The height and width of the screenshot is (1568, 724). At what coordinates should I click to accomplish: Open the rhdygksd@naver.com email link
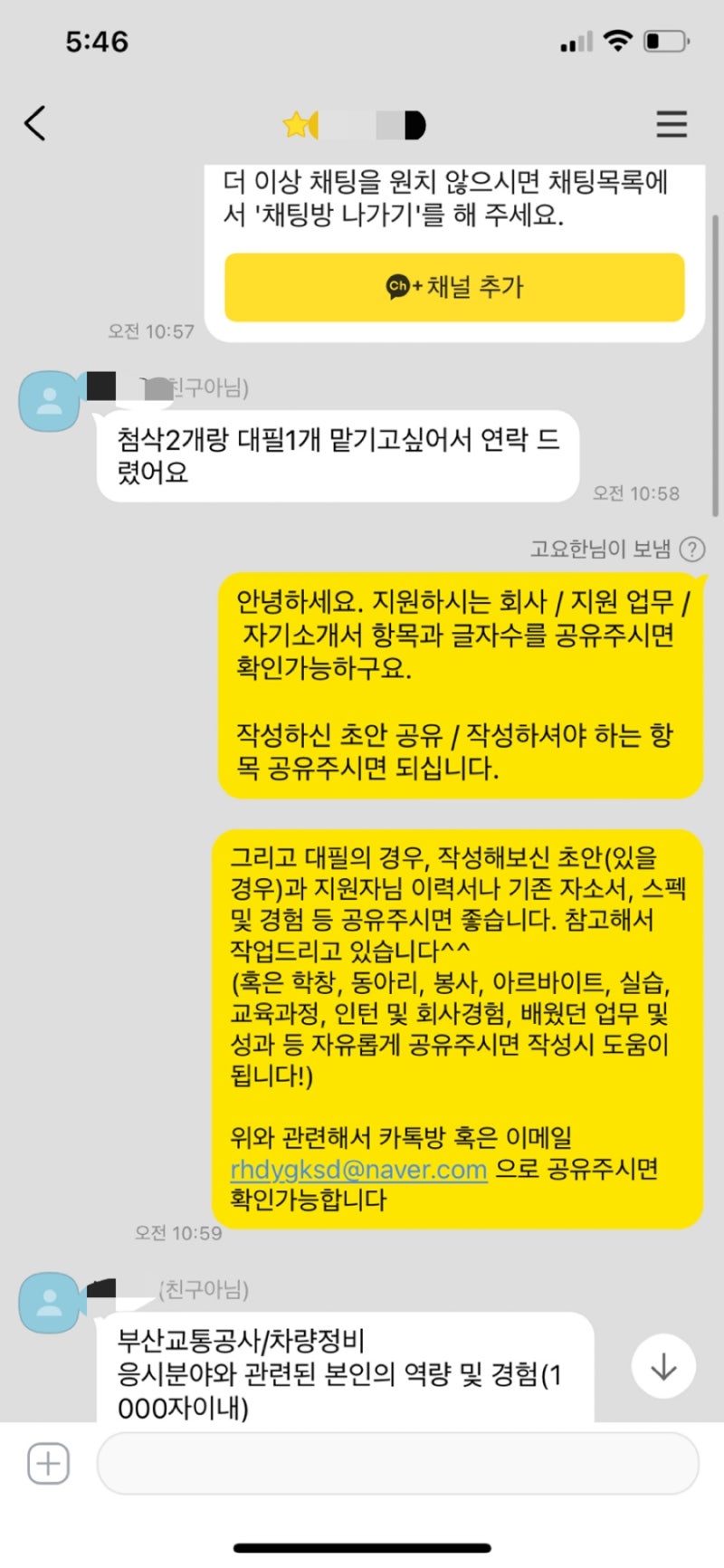click(x=358, y=1169)
